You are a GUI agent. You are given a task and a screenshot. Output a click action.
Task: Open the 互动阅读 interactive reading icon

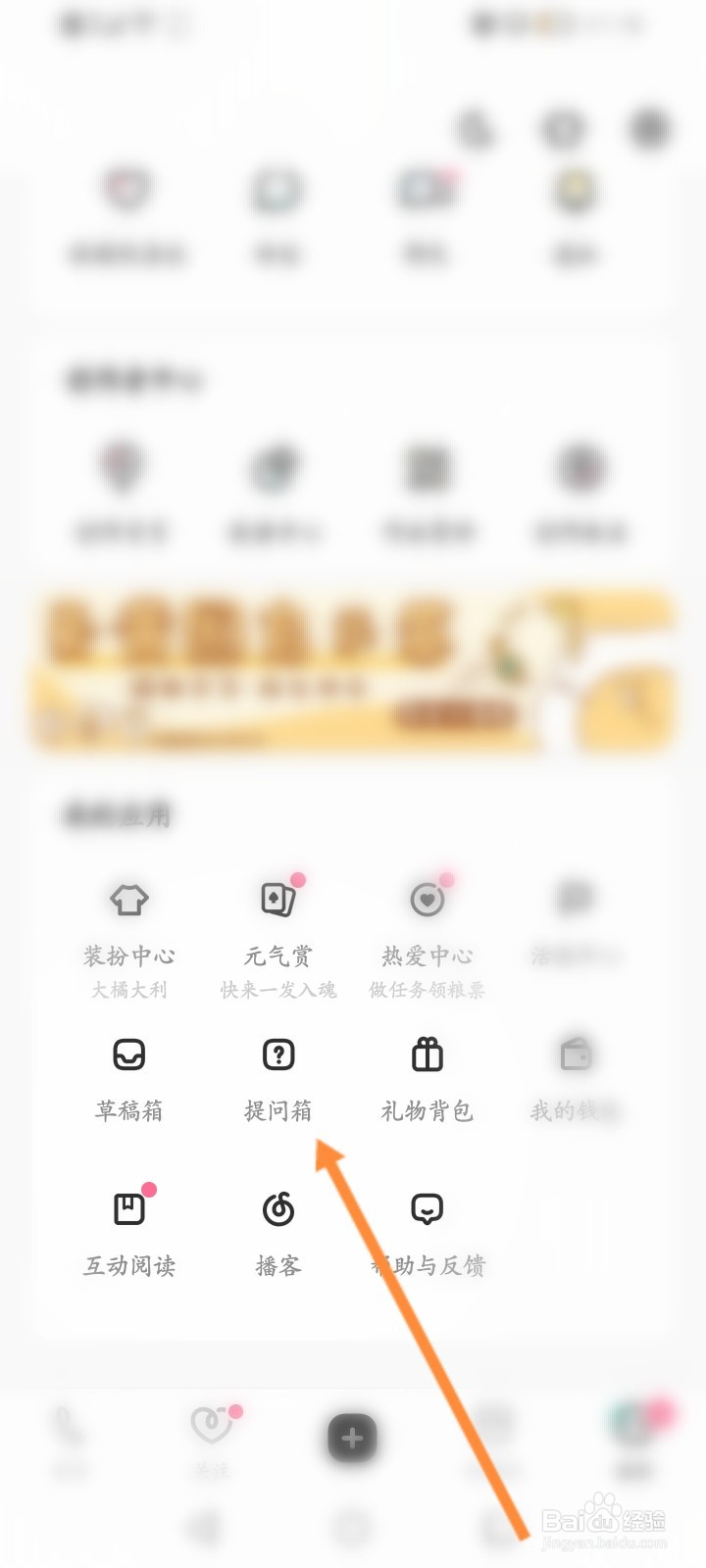coord(127,1209)
